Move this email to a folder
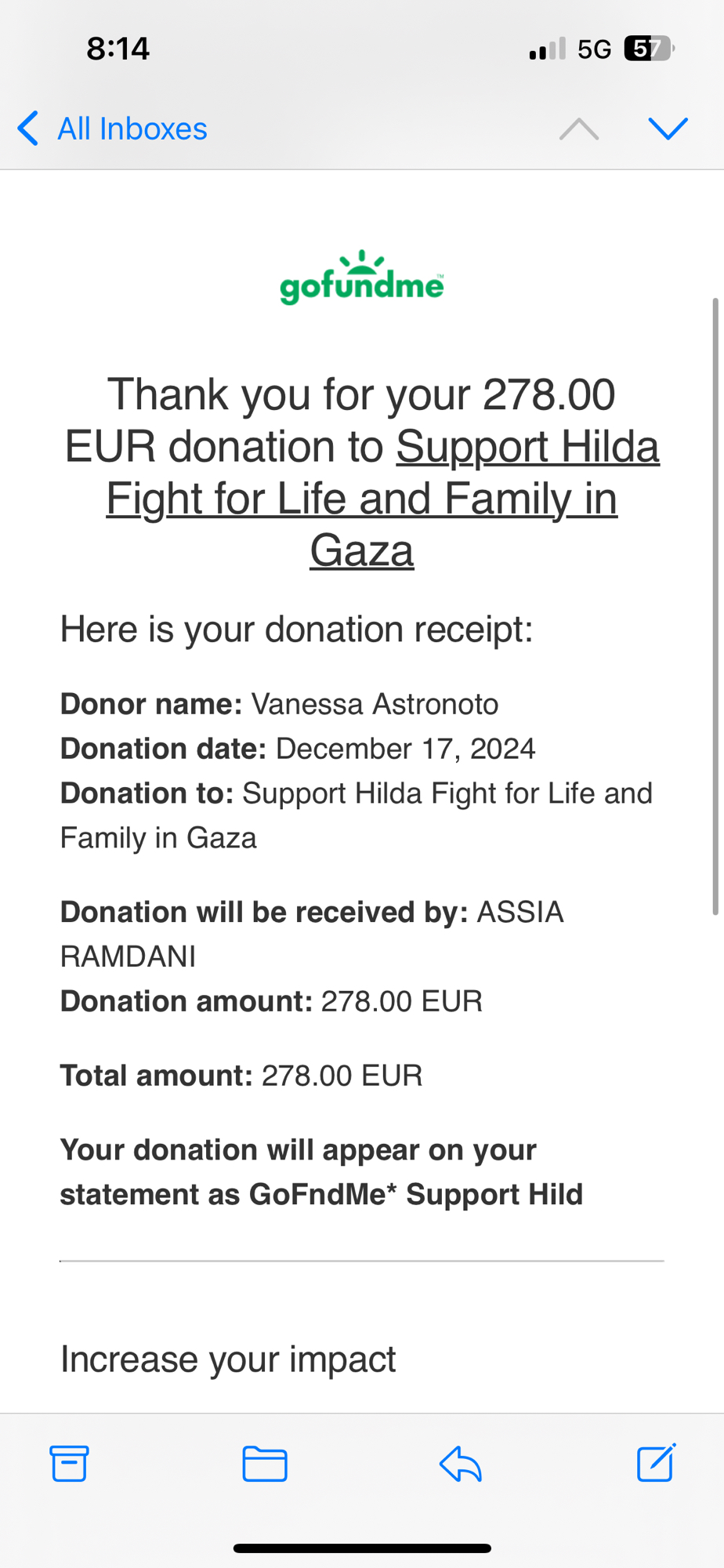This screenshot has width=724, height=1568. tap(265, 1463)
